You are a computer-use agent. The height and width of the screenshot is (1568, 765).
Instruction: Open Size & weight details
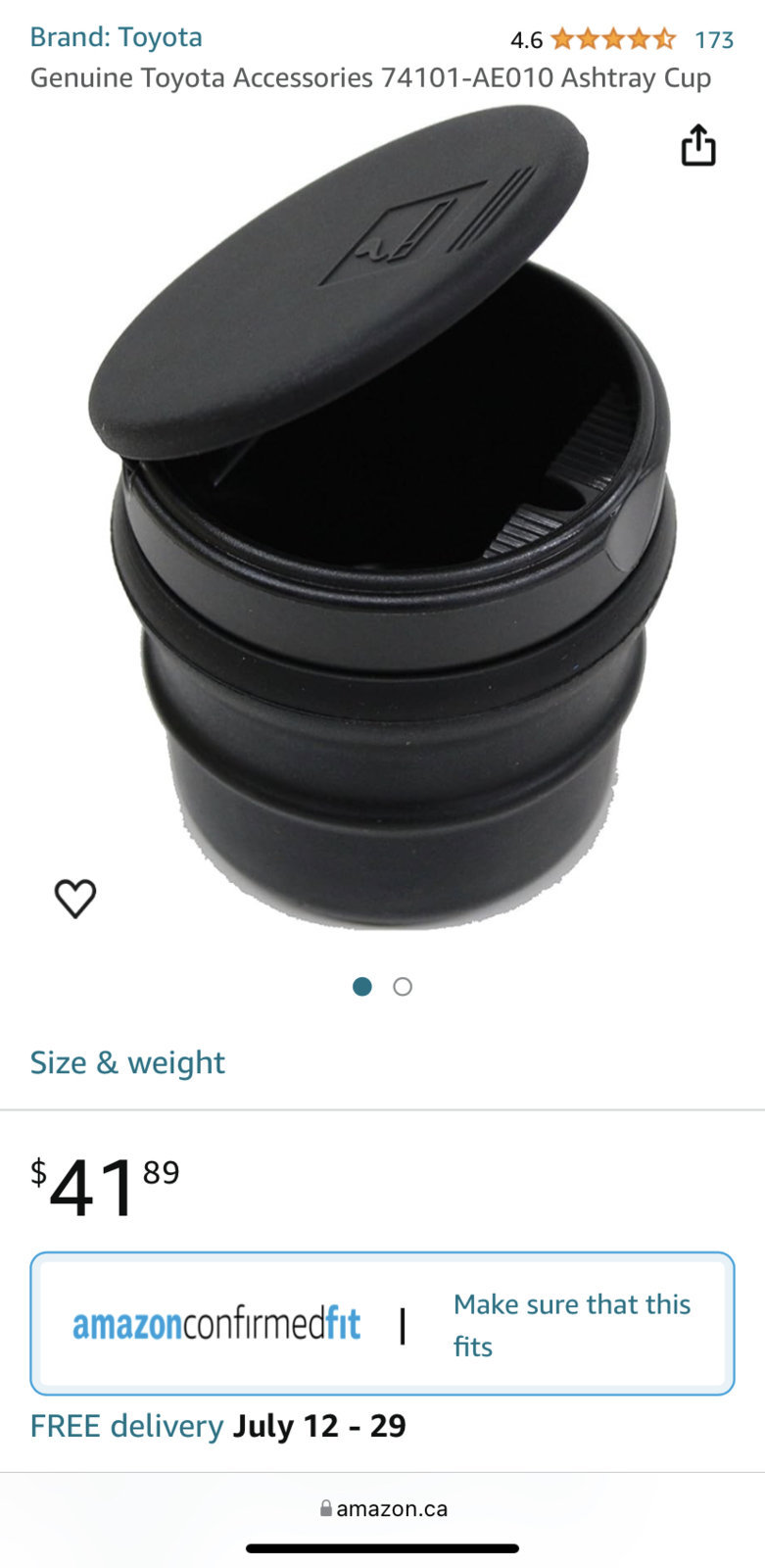tap(127, 1062)
